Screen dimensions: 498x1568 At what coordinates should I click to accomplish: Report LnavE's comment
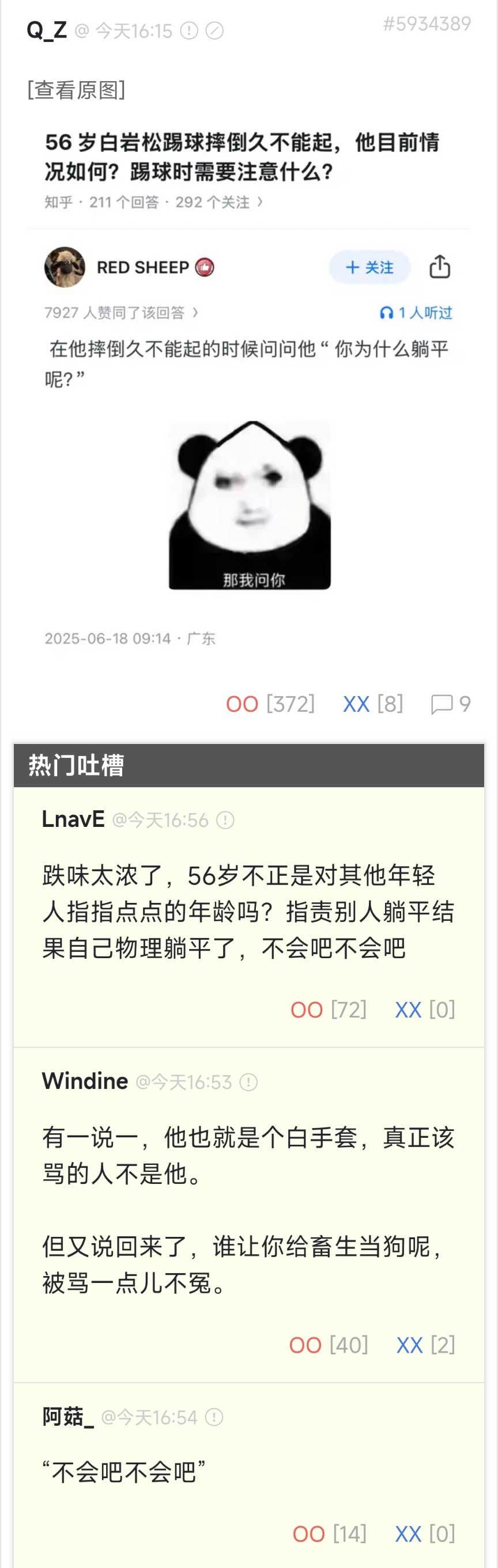pos(225,821)
